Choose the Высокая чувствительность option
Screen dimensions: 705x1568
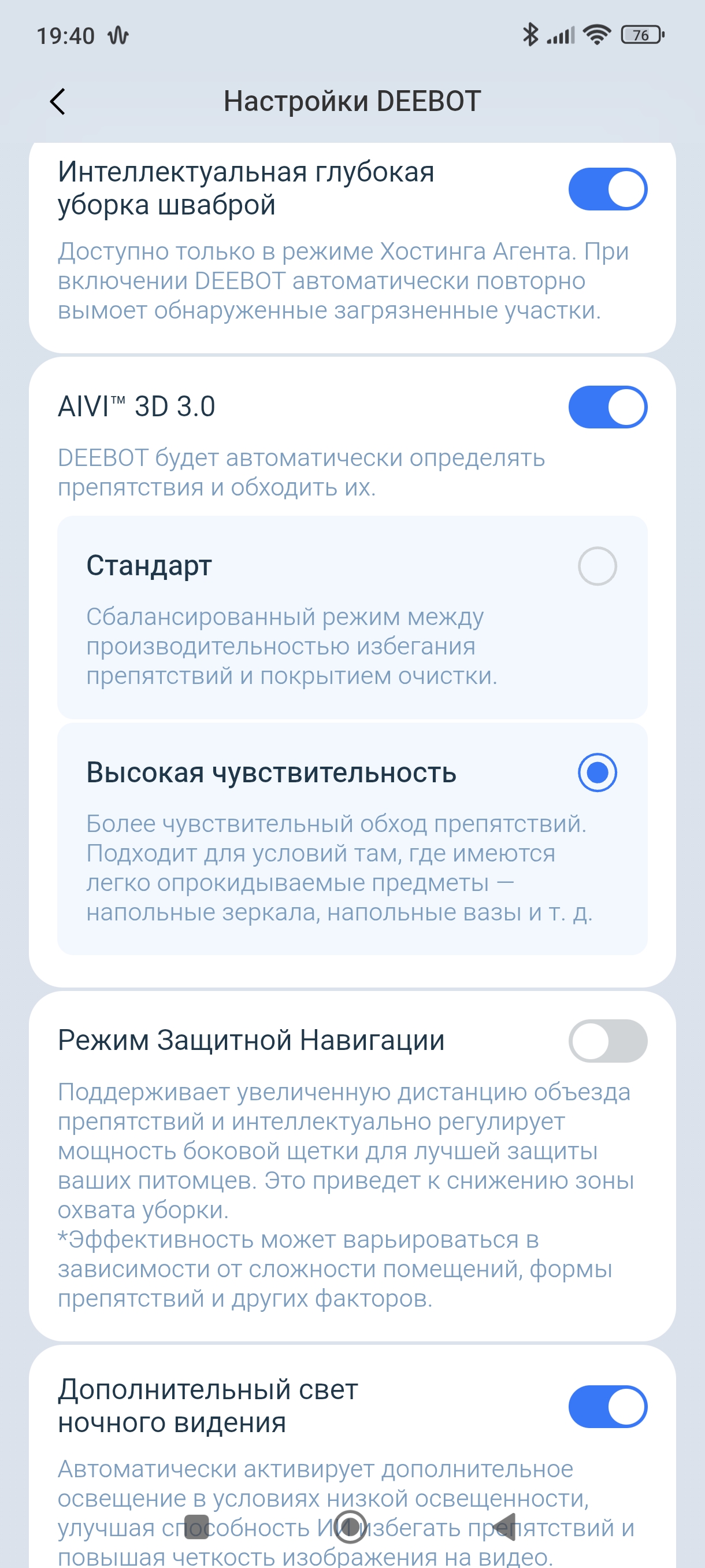click(597, 772)
